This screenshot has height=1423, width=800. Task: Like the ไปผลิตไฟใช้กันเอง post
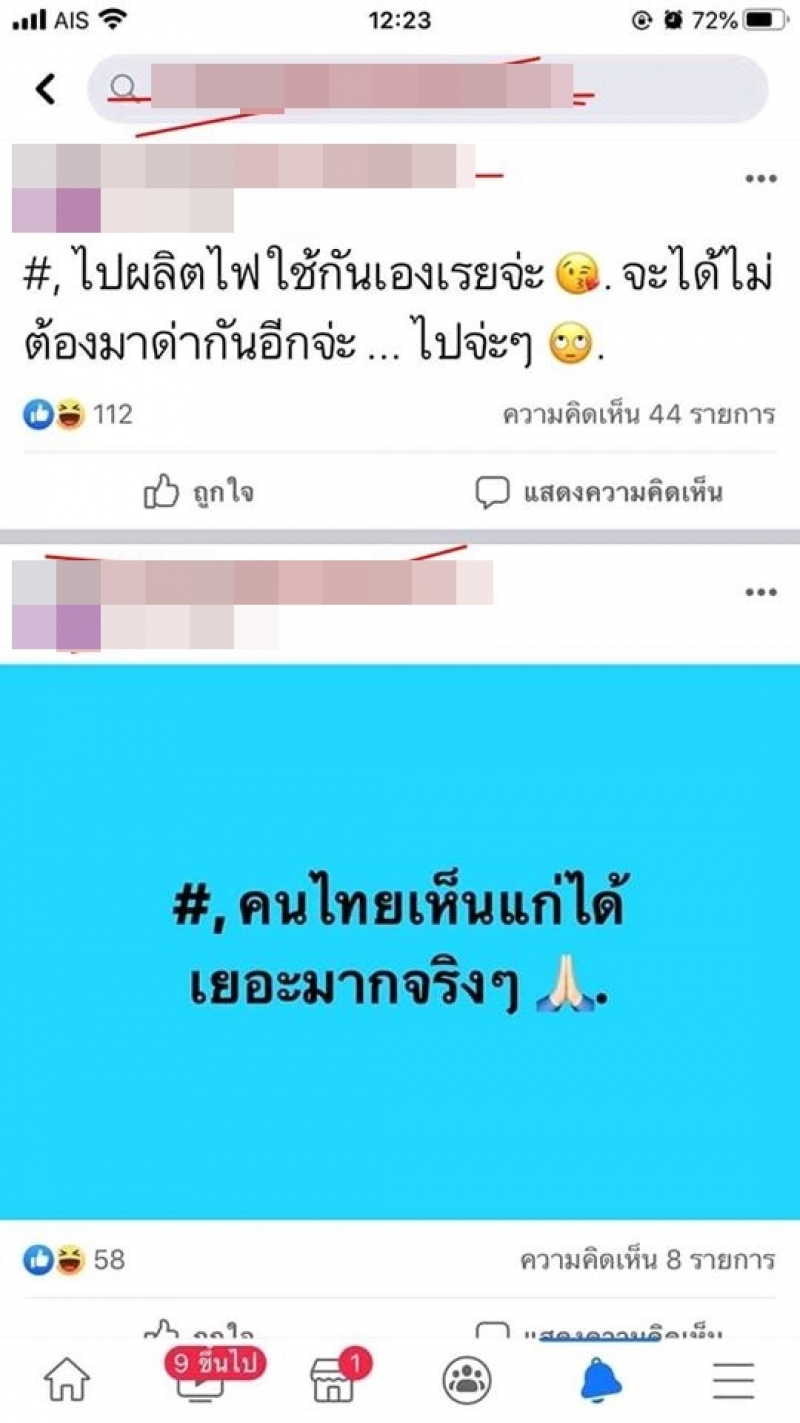(199, 492)
